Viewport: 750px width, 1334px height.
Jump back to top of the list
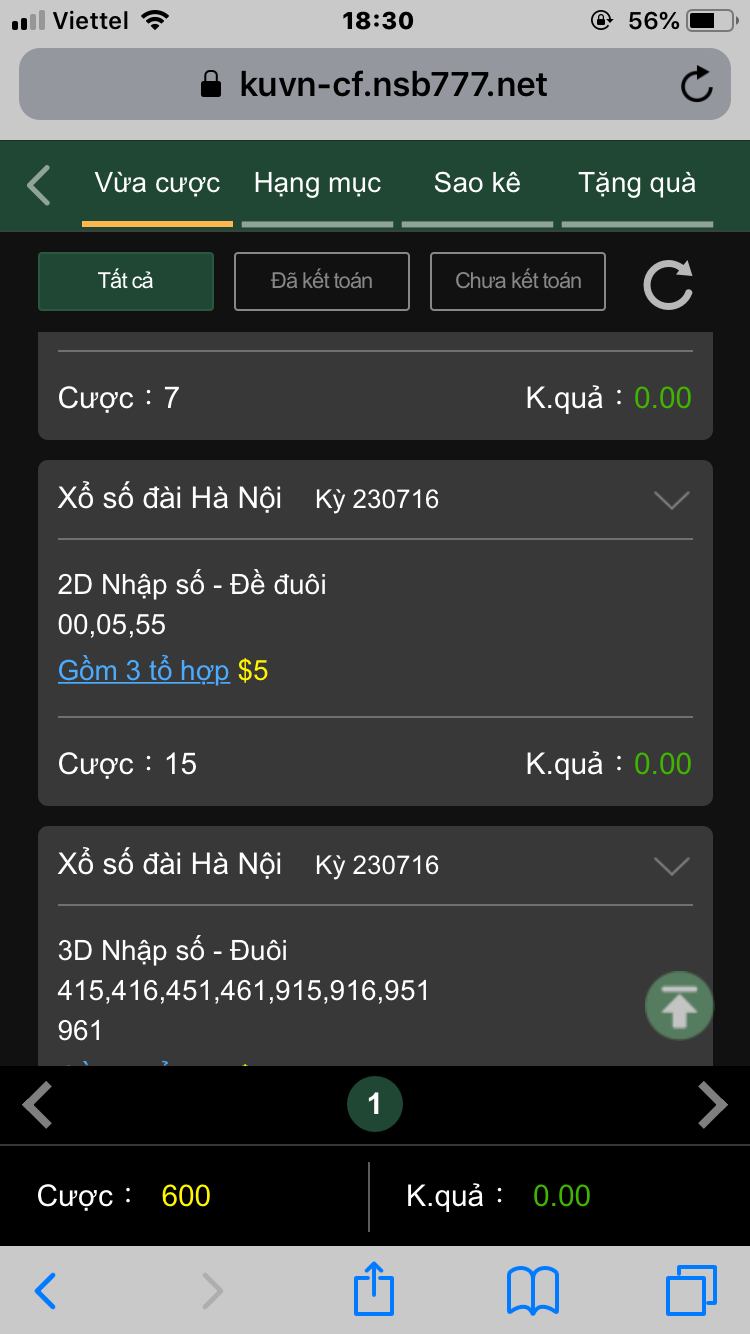[x=680, y=1006]
